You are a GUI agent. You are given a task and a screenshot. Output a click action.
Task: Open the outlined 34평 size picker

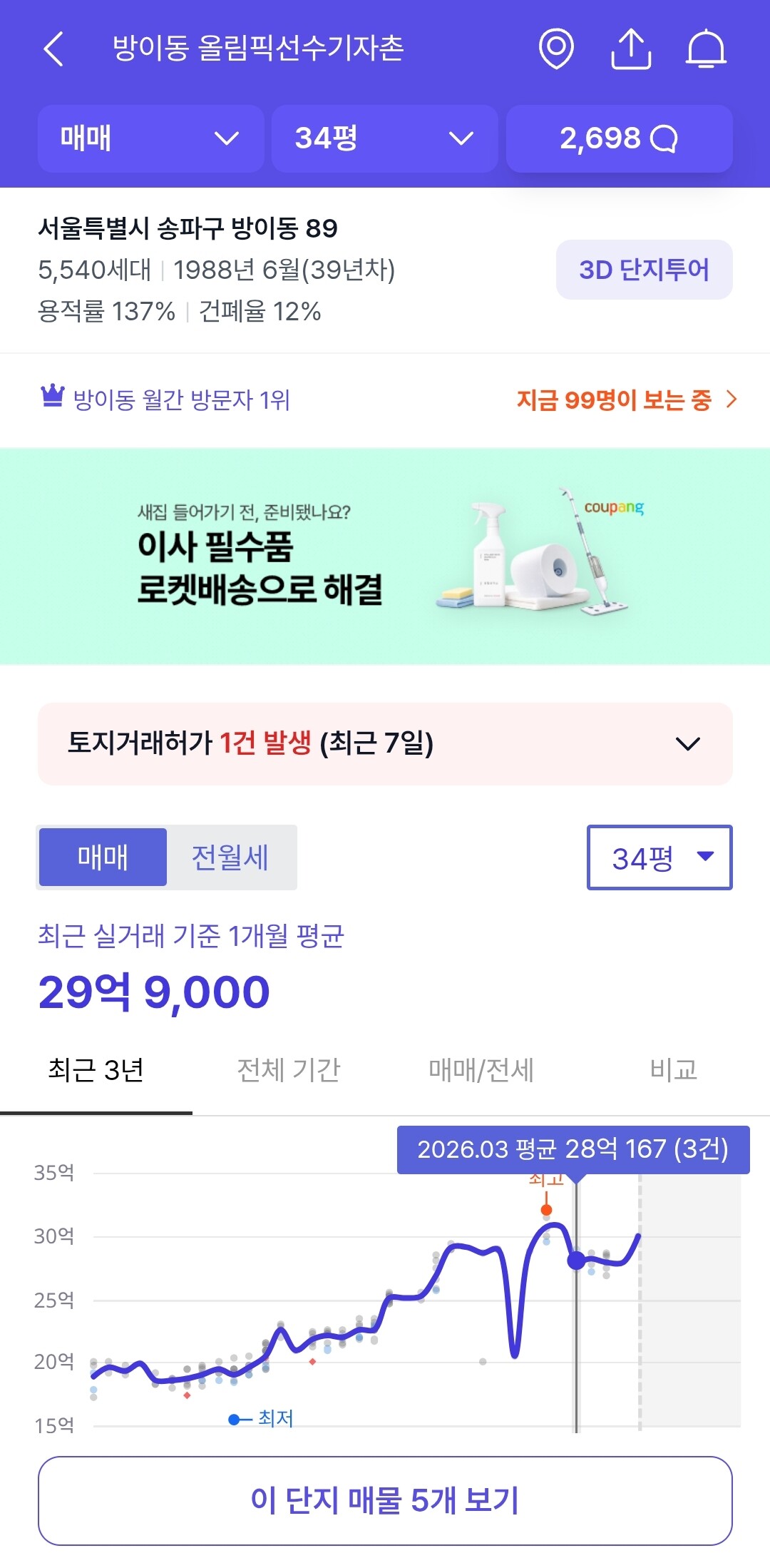[x=659, y=857]
